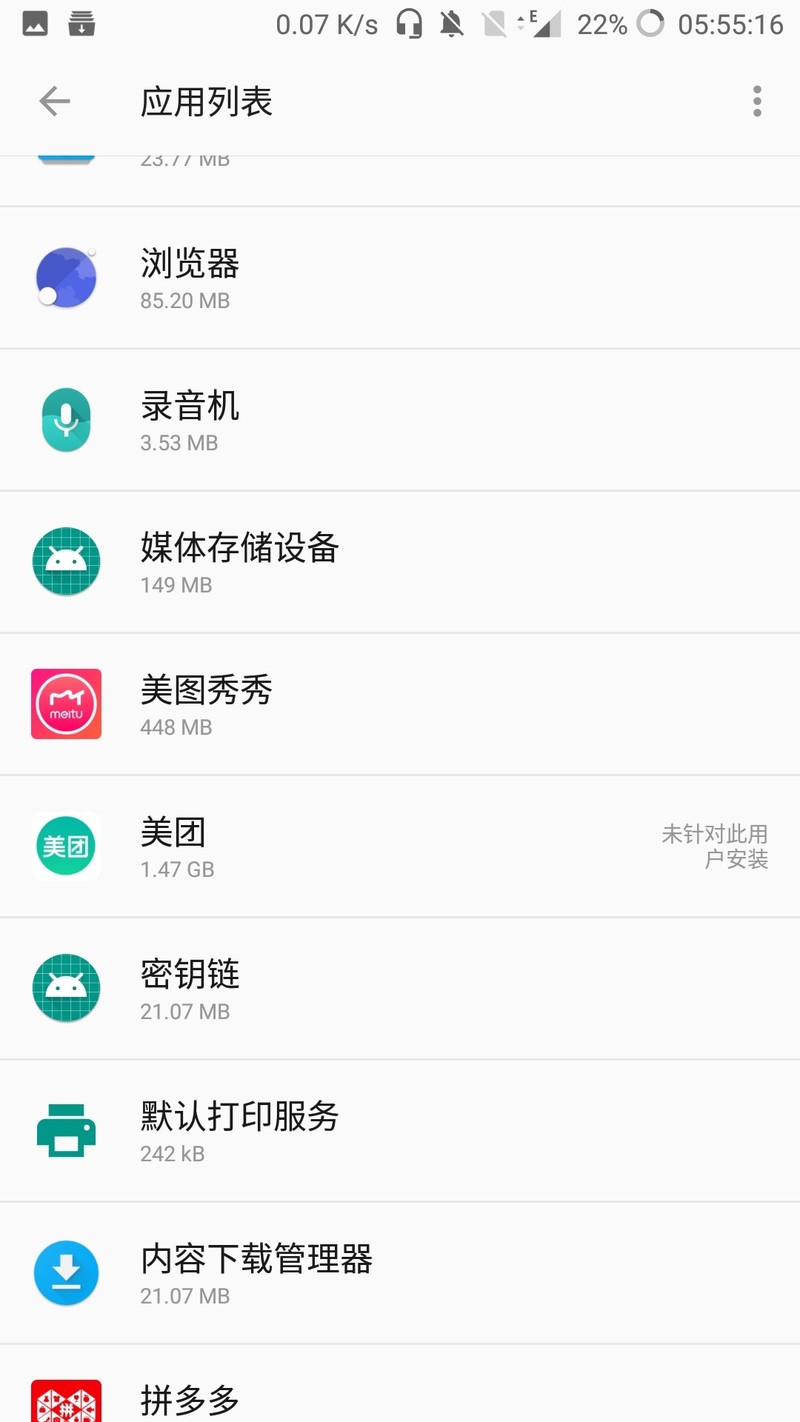Tap the blue download icon for 内容下载管理器

click(x=65, y=1273)
